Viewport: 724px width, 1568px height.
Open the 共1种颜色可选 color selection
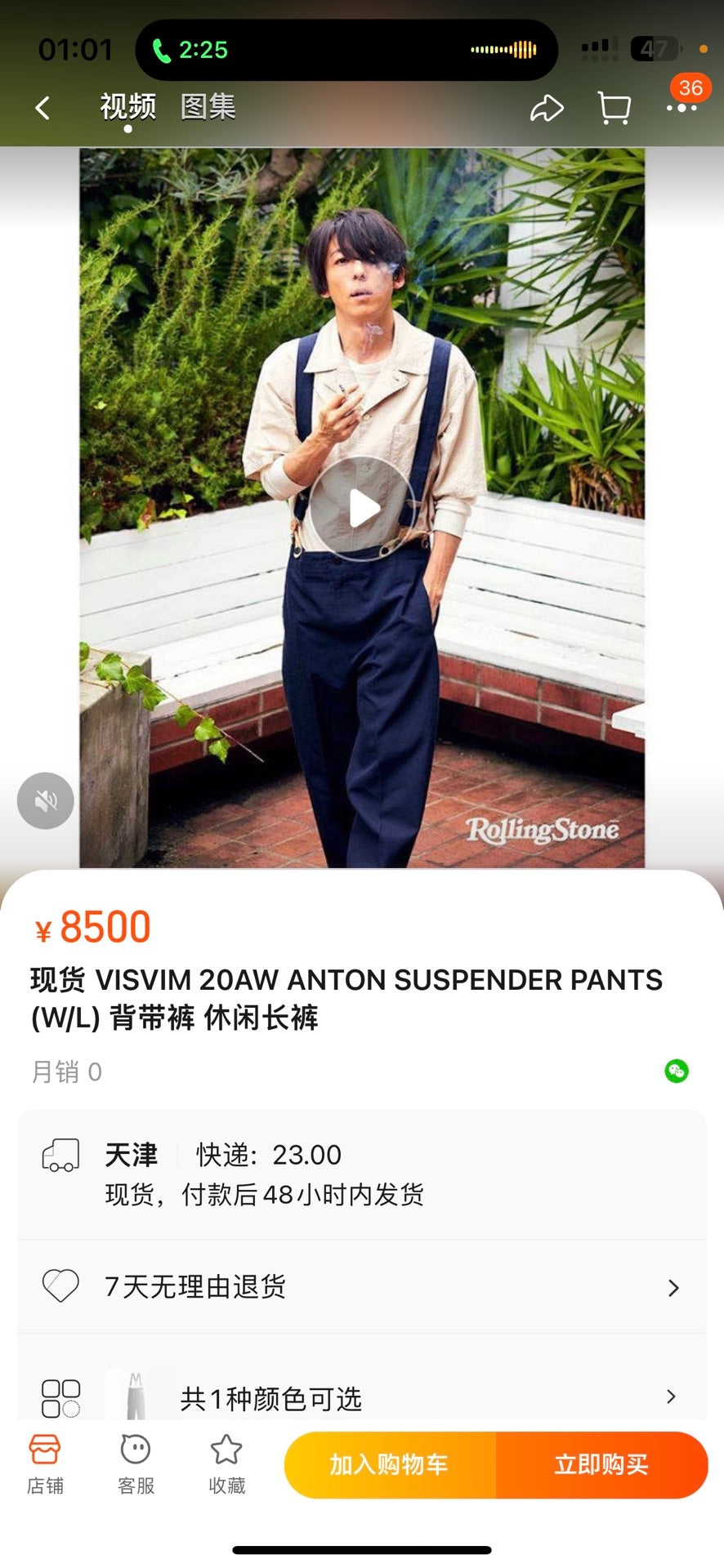pos(362,1397)
